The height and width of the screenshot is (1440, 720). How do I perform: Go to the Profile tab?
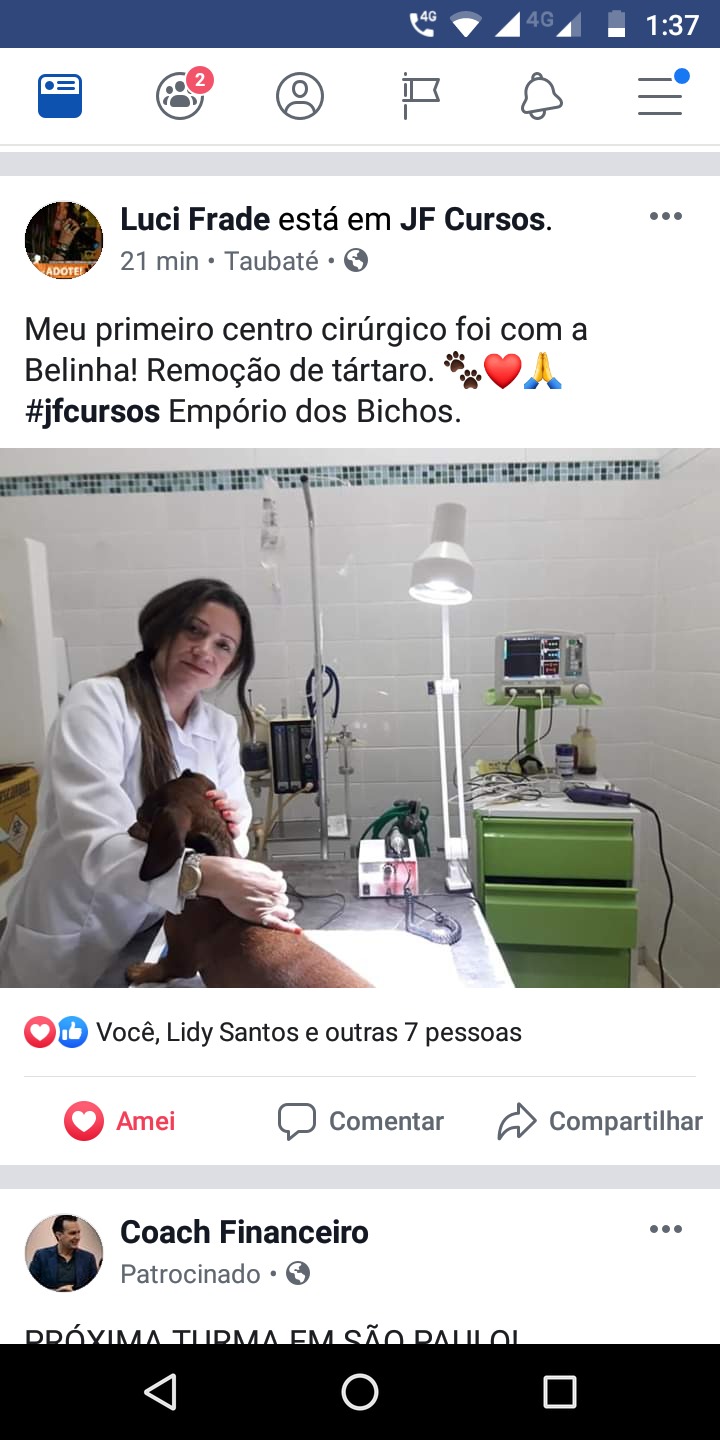click(x=300, y=97)
